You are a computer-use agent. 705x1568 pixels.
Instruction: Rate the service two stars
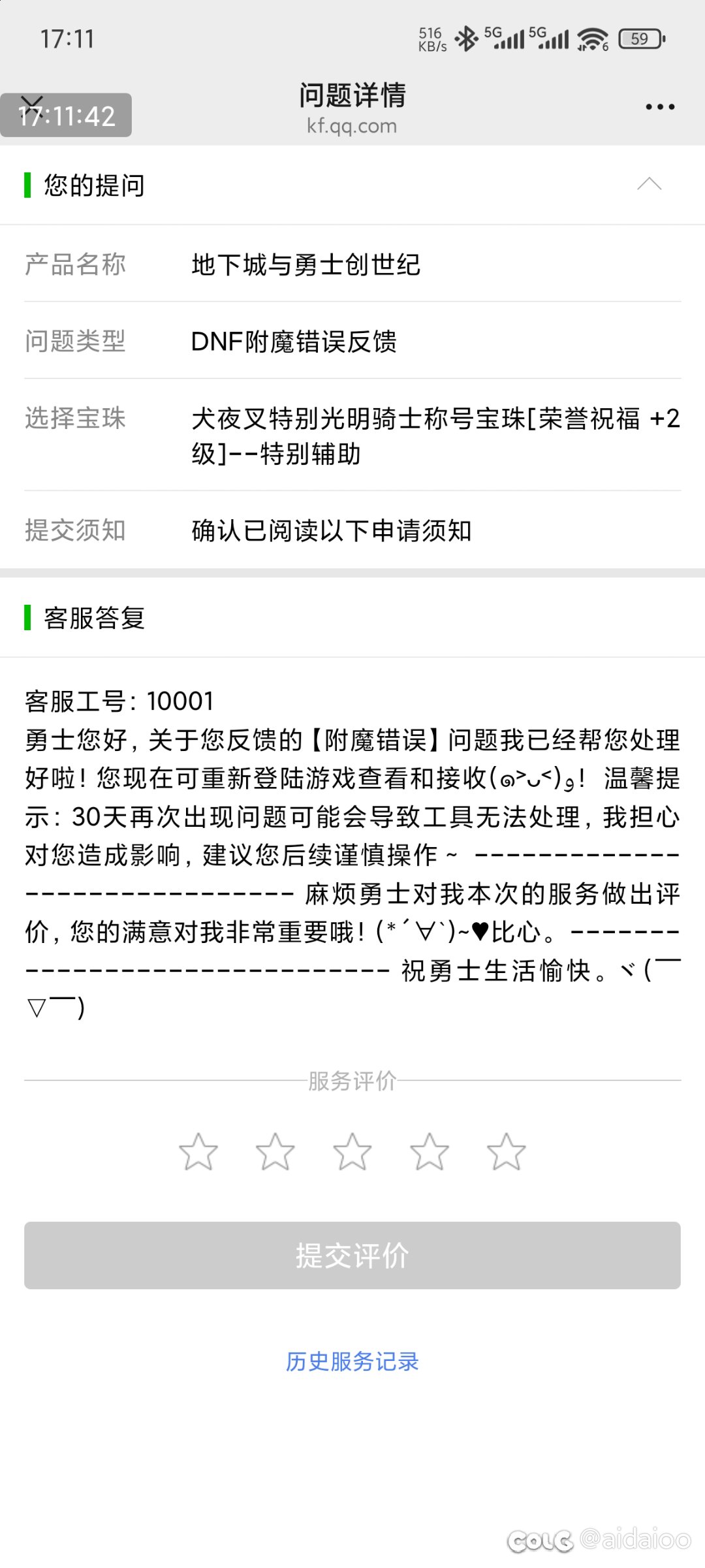click(x=275, y=1151)
